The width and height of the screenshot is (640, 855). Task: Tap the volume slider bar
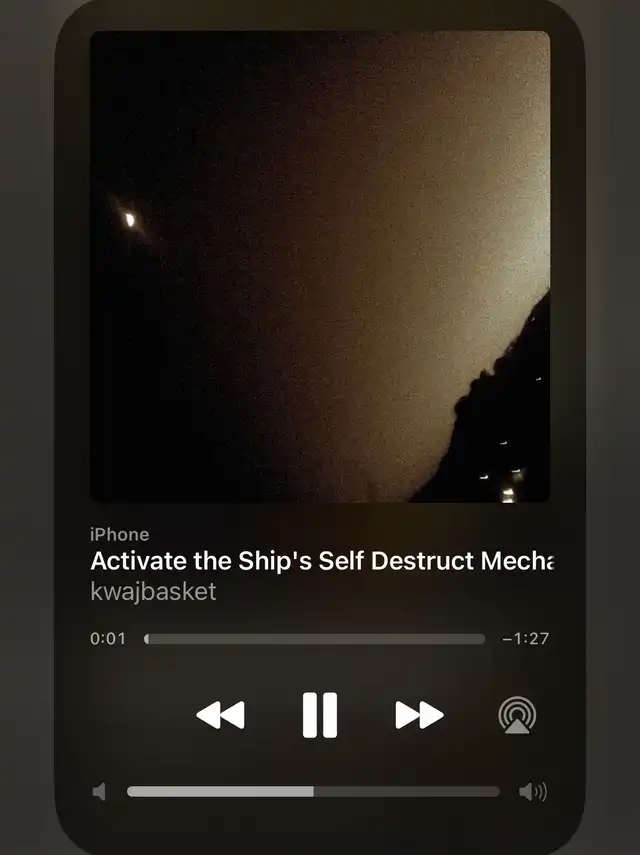click(313, 792)
